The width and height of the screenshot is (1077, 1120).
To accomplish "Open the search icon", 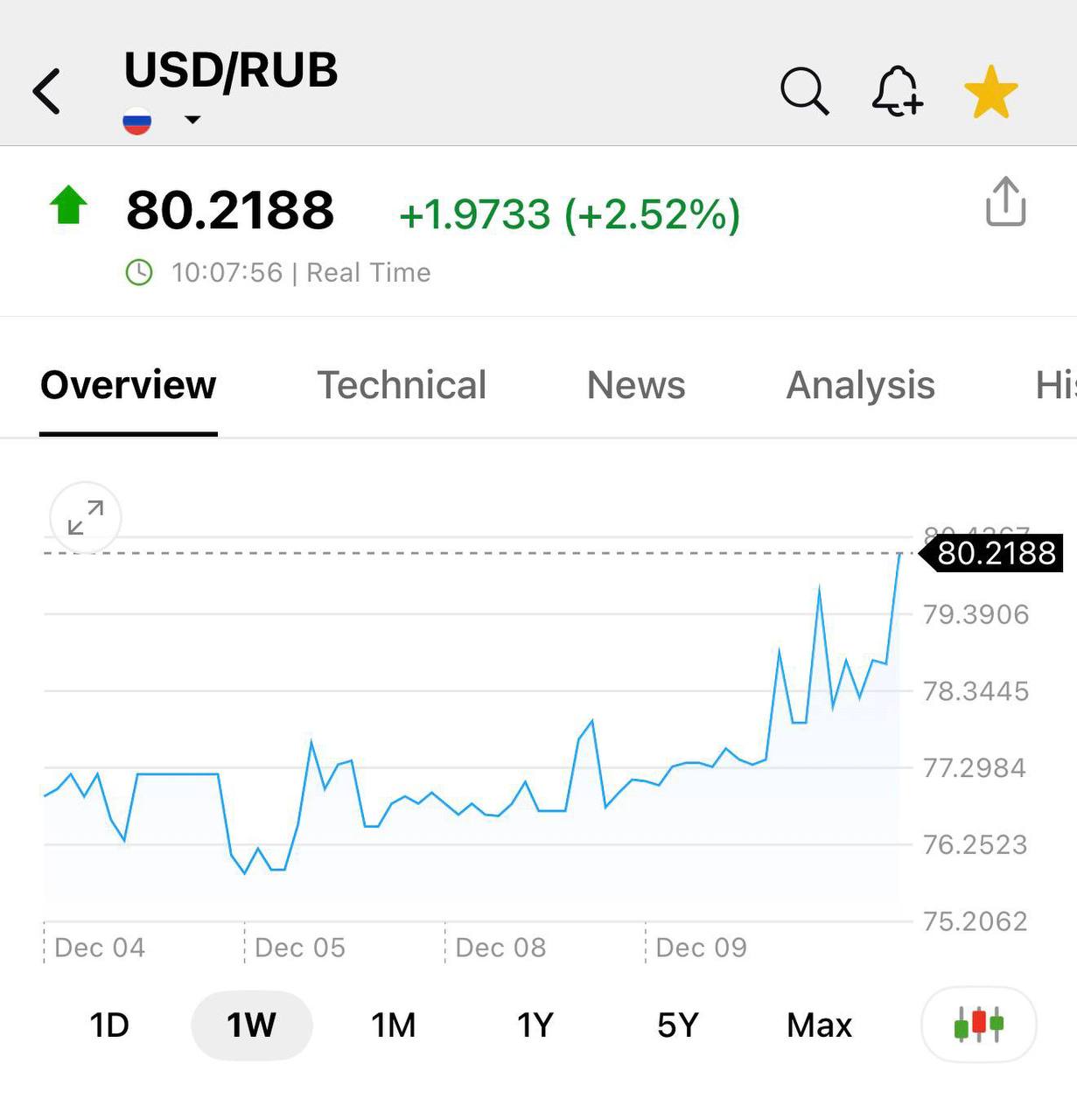I will pos(803,90).
